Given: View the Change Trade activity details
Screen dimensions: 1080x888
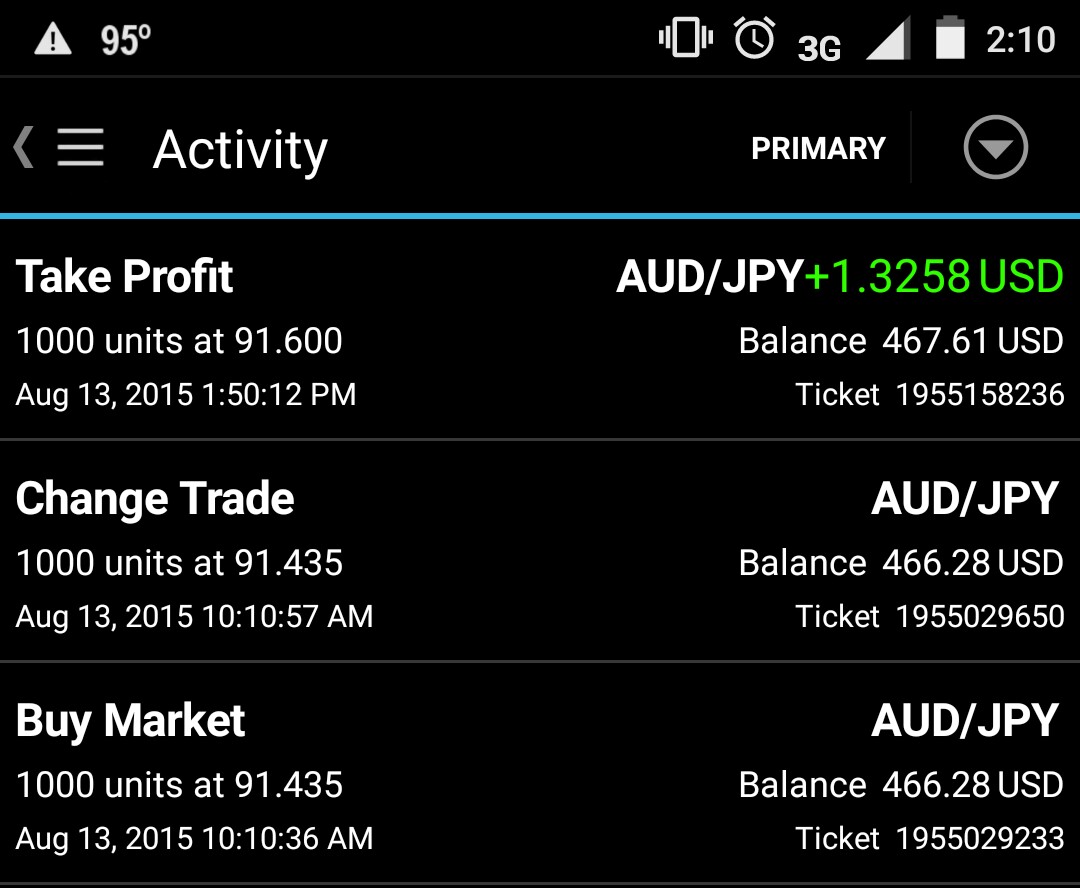Looking at the screenshot, I should pos(540,552).
